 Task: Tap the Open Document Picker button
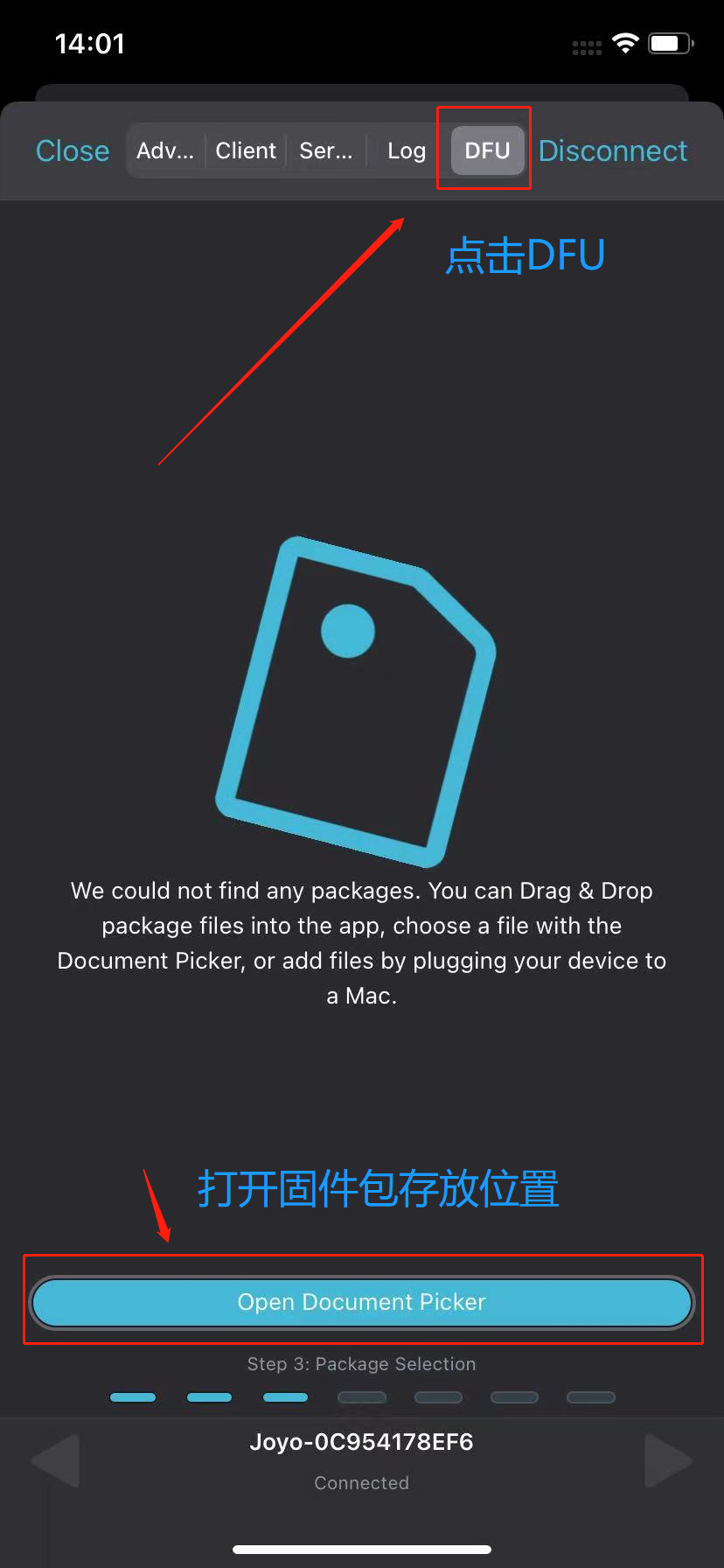362,1302
